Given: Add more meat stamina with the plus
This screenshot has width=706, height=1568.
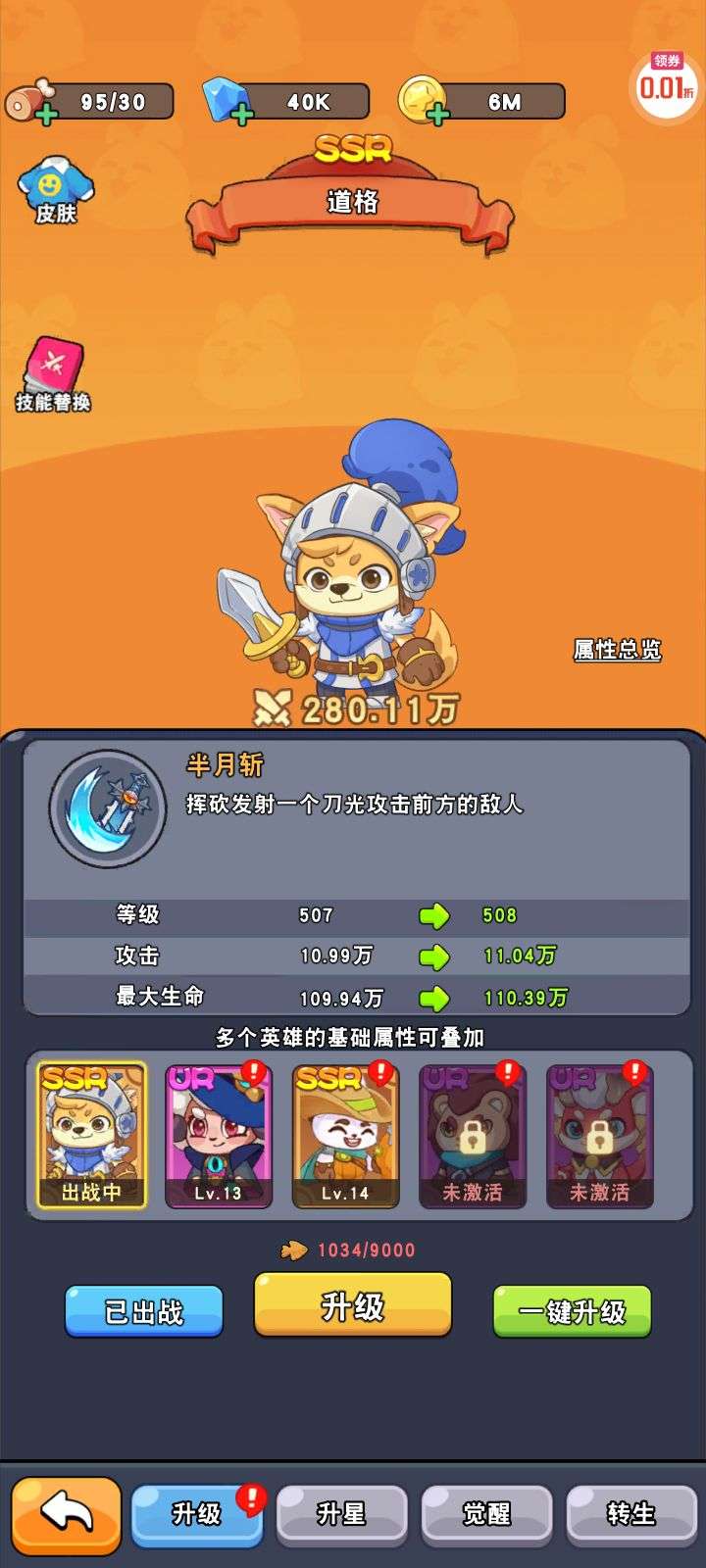Looking at the screenshot, I should point(45,114).
